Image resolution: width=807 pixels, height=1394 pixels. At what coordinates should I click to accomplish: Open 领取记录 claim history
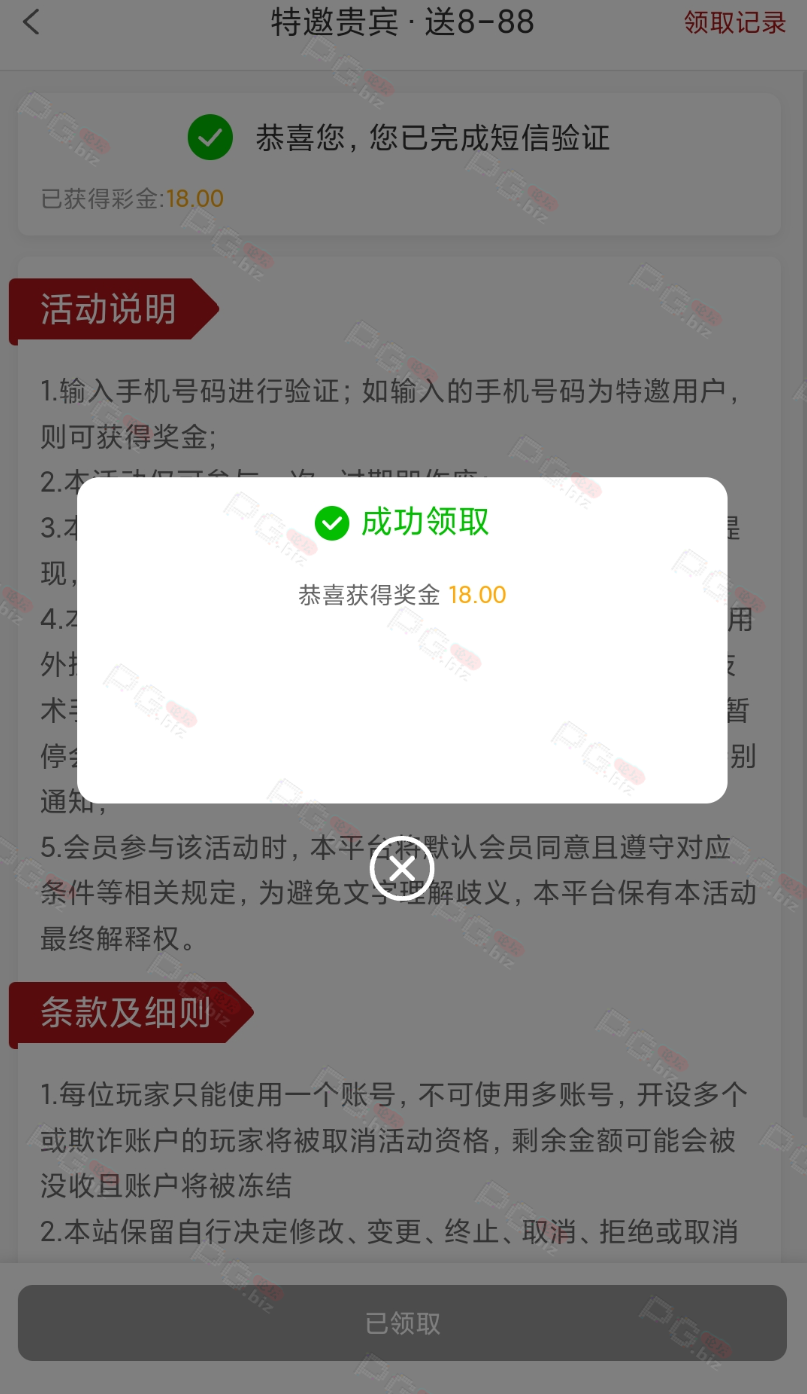click(x=734, y=23)
